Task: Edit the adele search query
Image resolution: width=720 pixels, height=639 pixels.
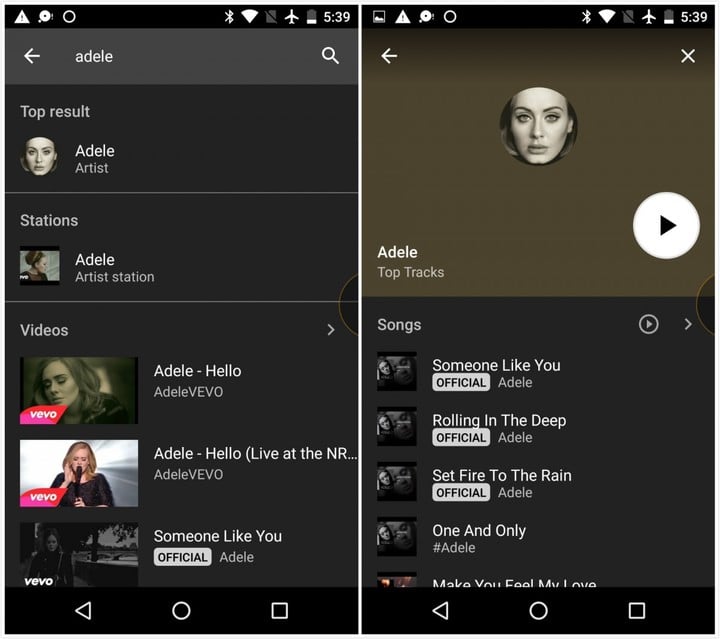Action: [180, 57]
